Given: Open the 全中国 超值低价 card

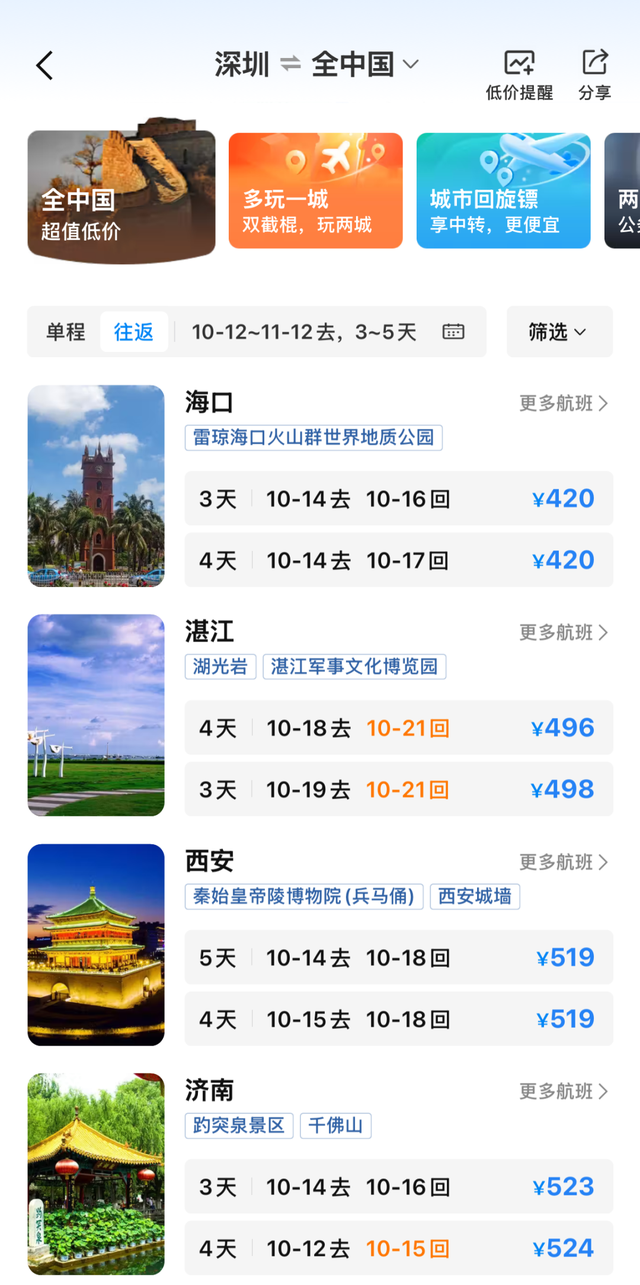Looking at the screenshot, I should pos(121,196).
